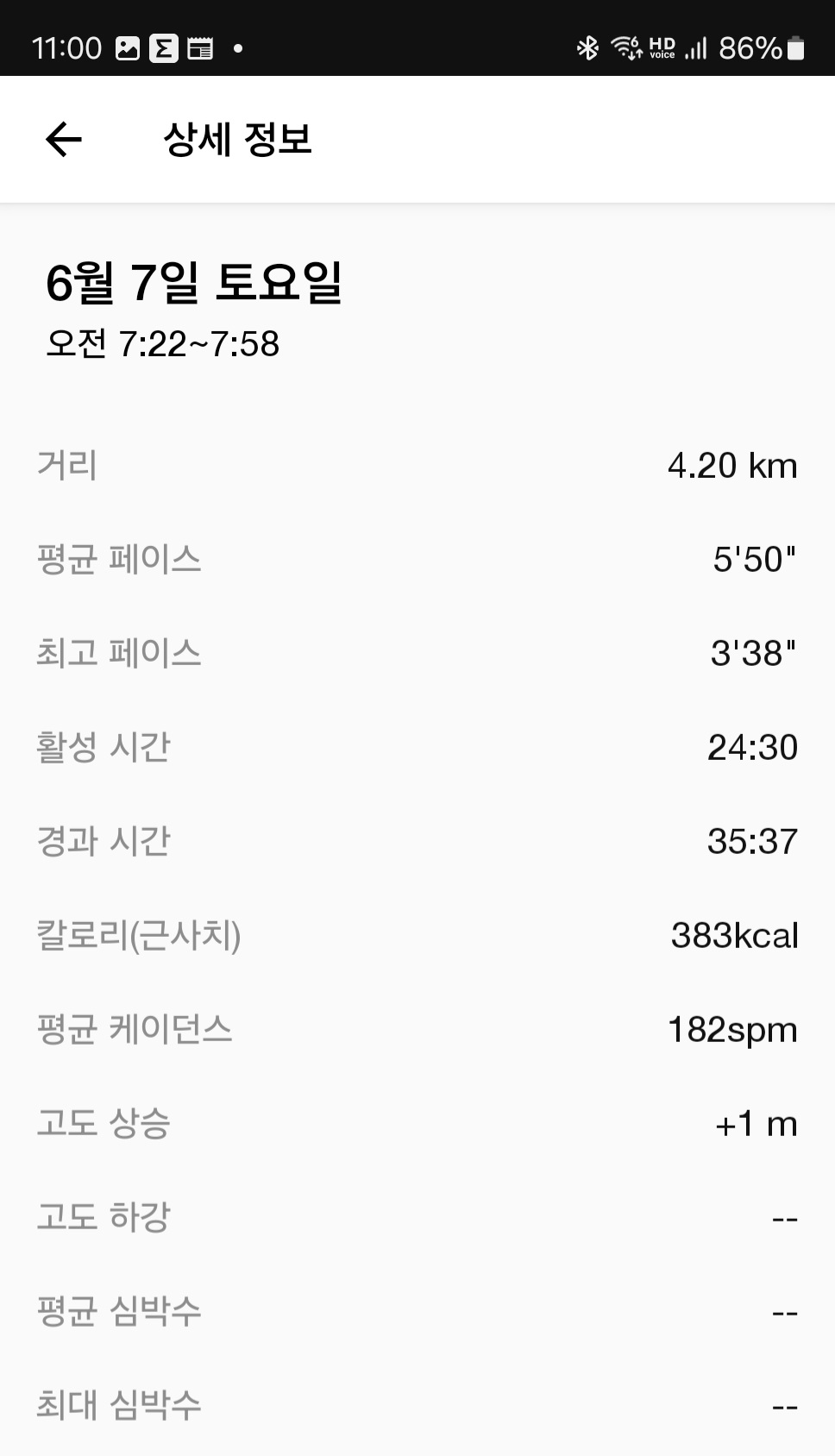The image size is (835, 1456).
Task: Go back from the 상세 정보 screen
Action: [x=64, y=139]
